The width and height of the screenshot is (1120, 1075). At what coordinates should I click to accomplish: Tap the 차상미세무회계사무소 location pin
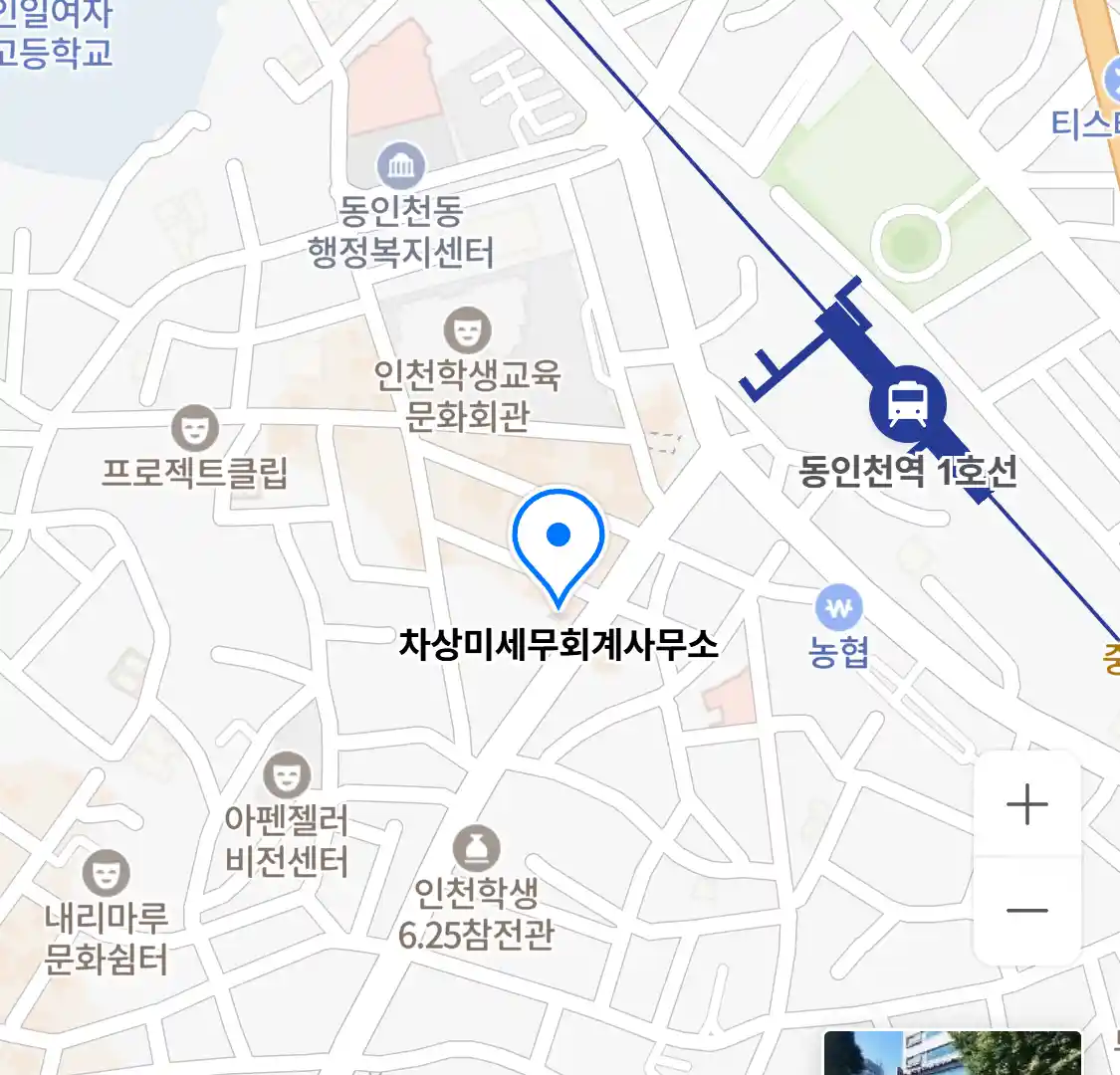pos(559,543)
